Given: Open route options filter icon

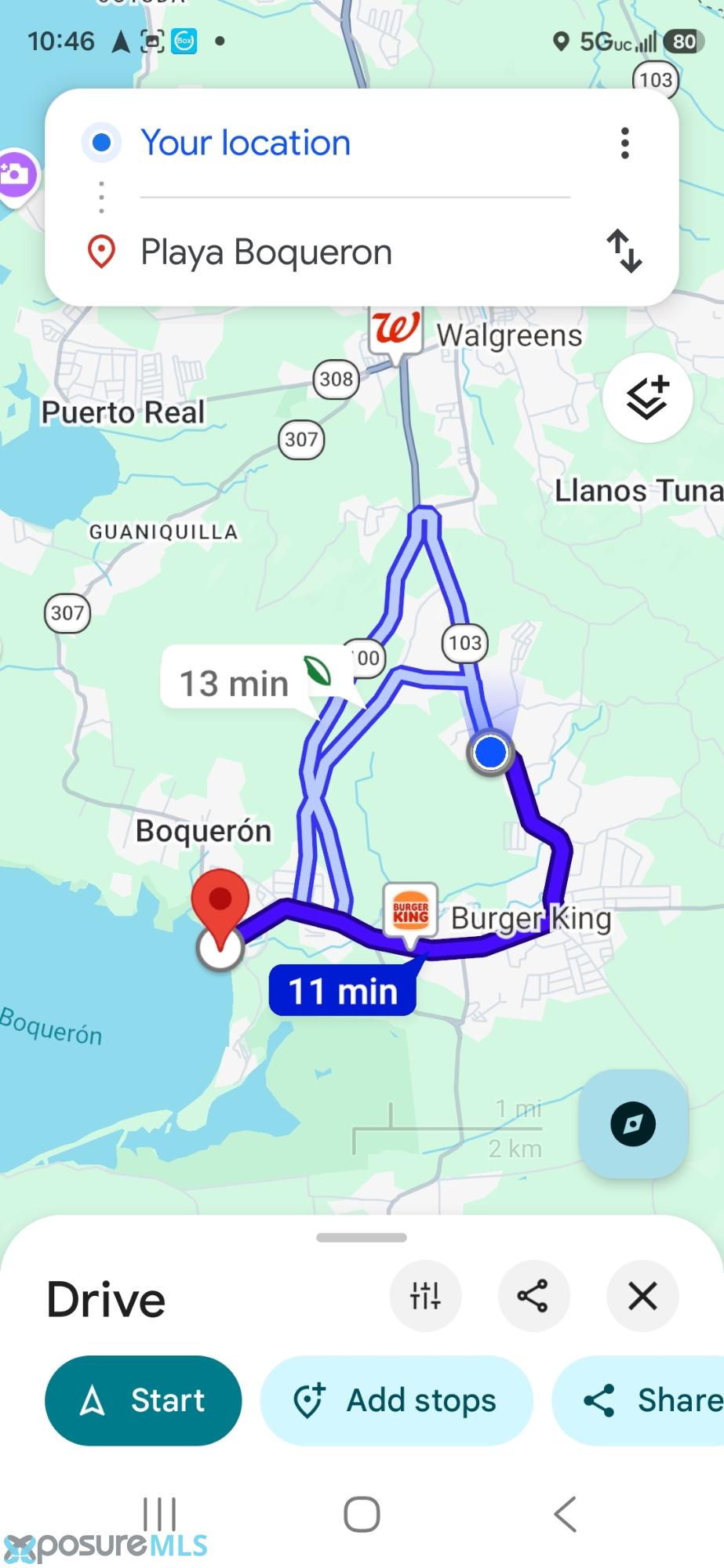Looking at the screenshot, I should [425, 1296].
